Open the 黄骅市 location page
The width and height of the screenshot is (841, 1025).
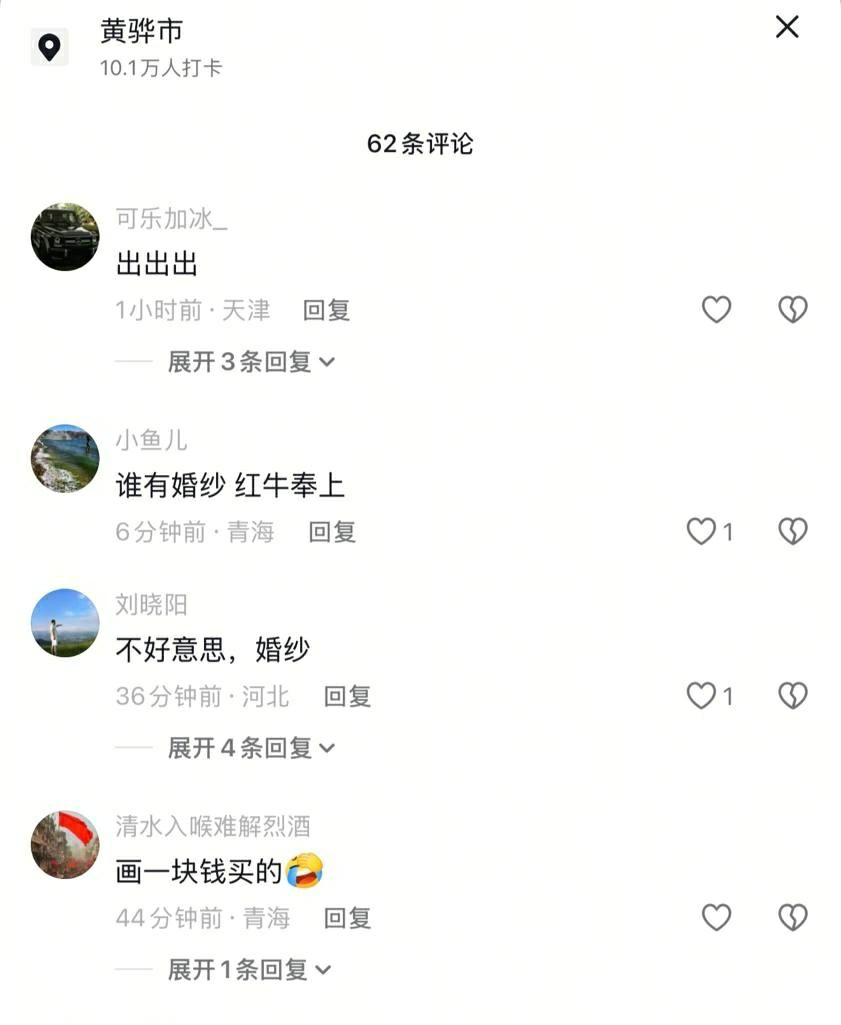(x=141, y=31)
